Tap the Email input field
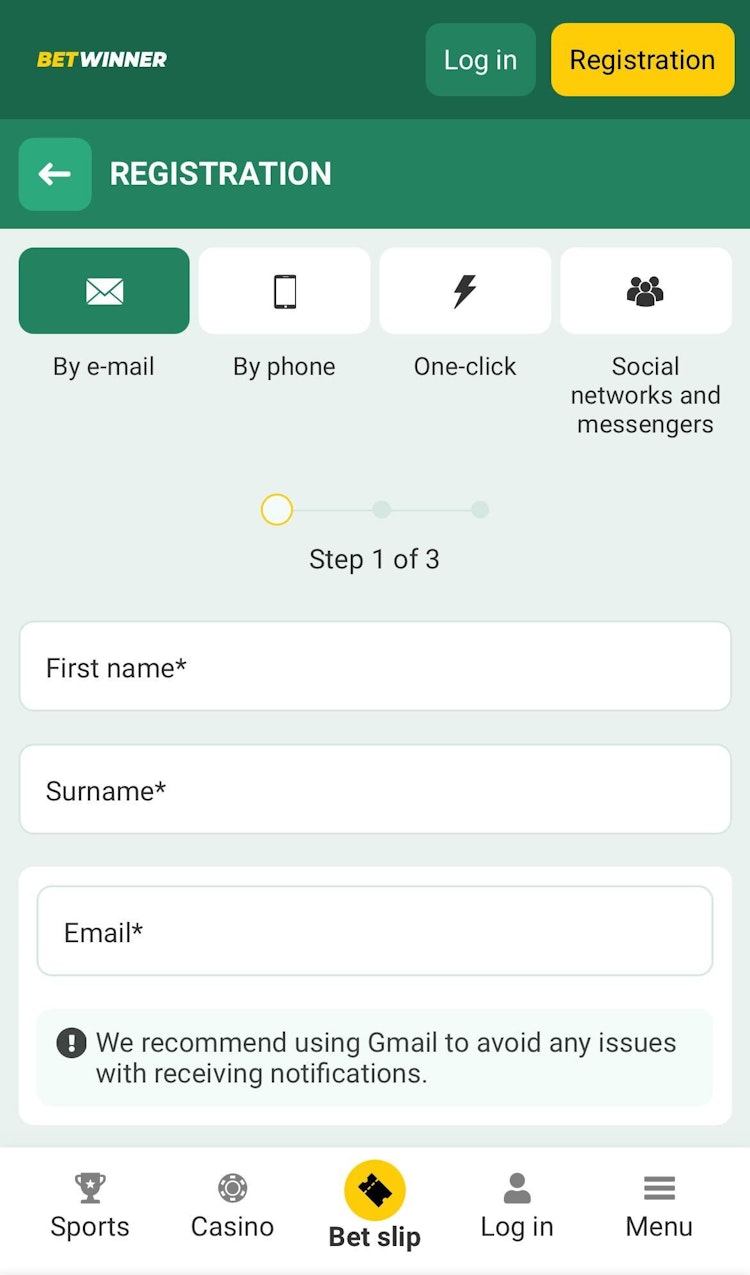 tap(375, 932)
